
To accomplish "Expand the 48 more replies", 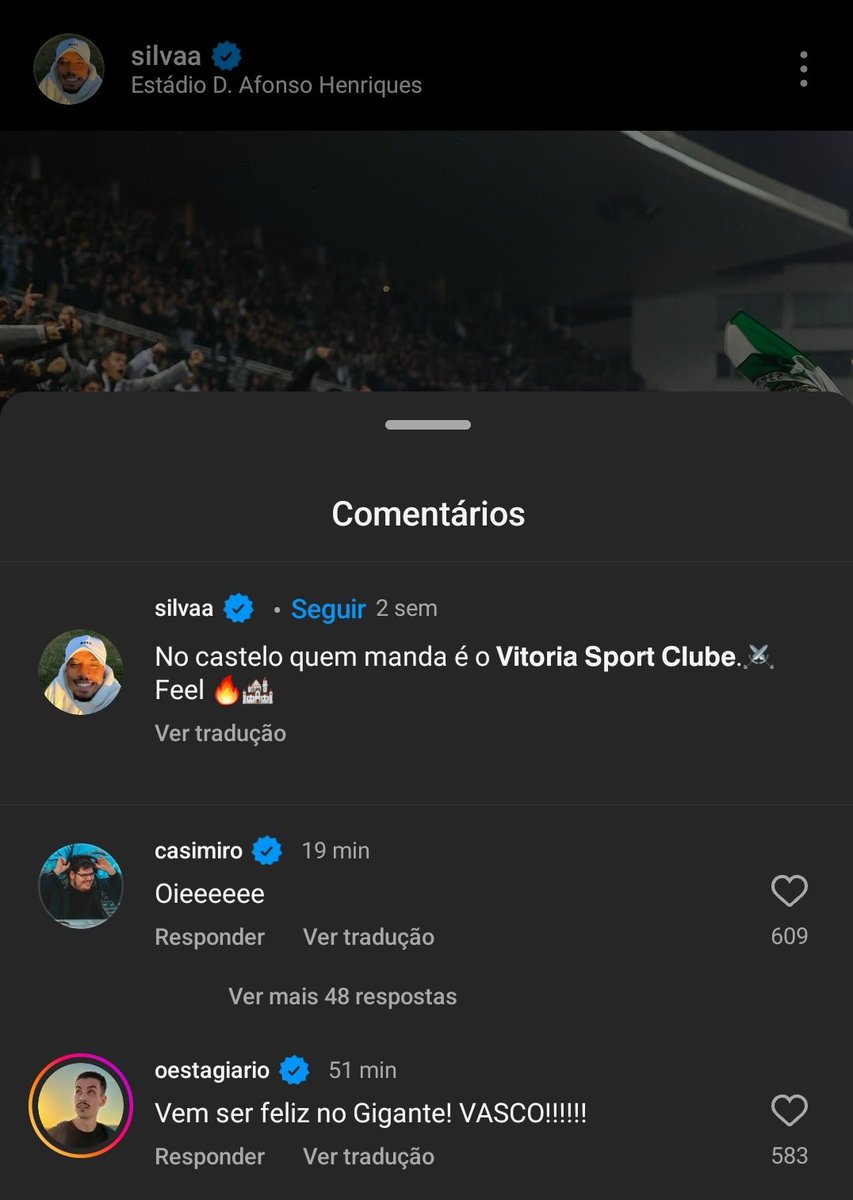I will (x=342, y=996).
